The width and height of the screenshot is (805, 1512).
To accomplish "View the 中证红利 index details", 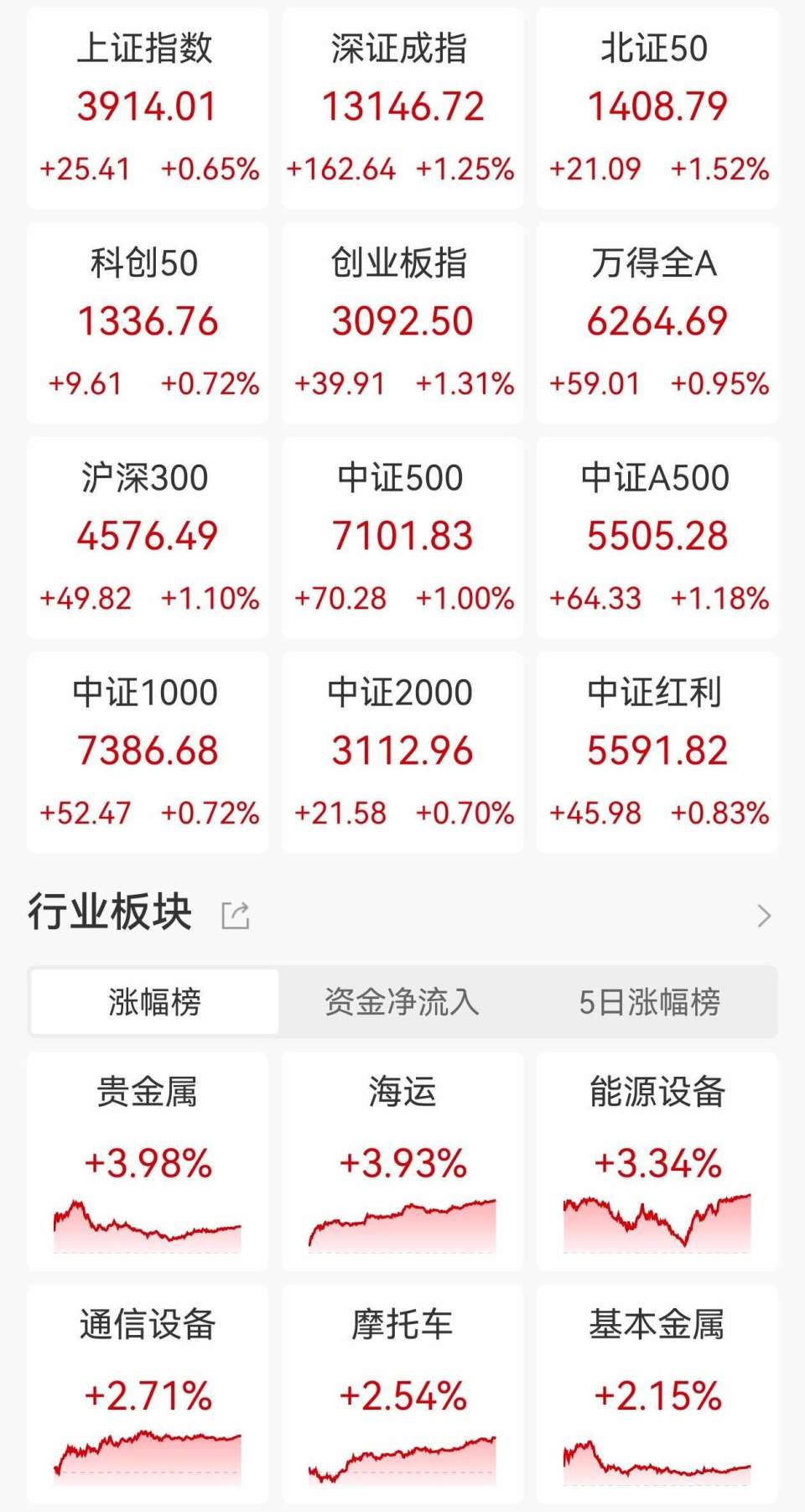I will [657, 749].
